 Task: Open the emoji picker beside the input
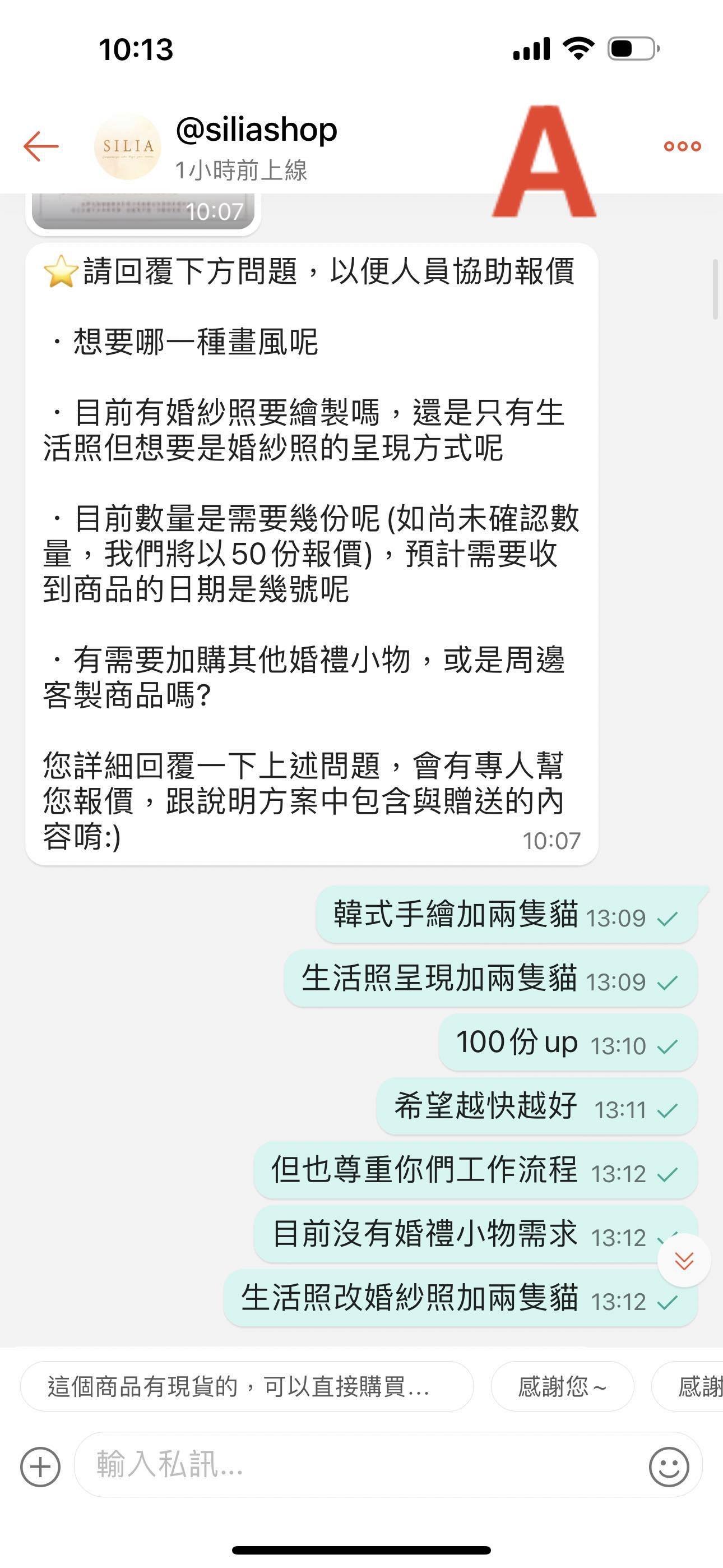(x=669, y=1468)
